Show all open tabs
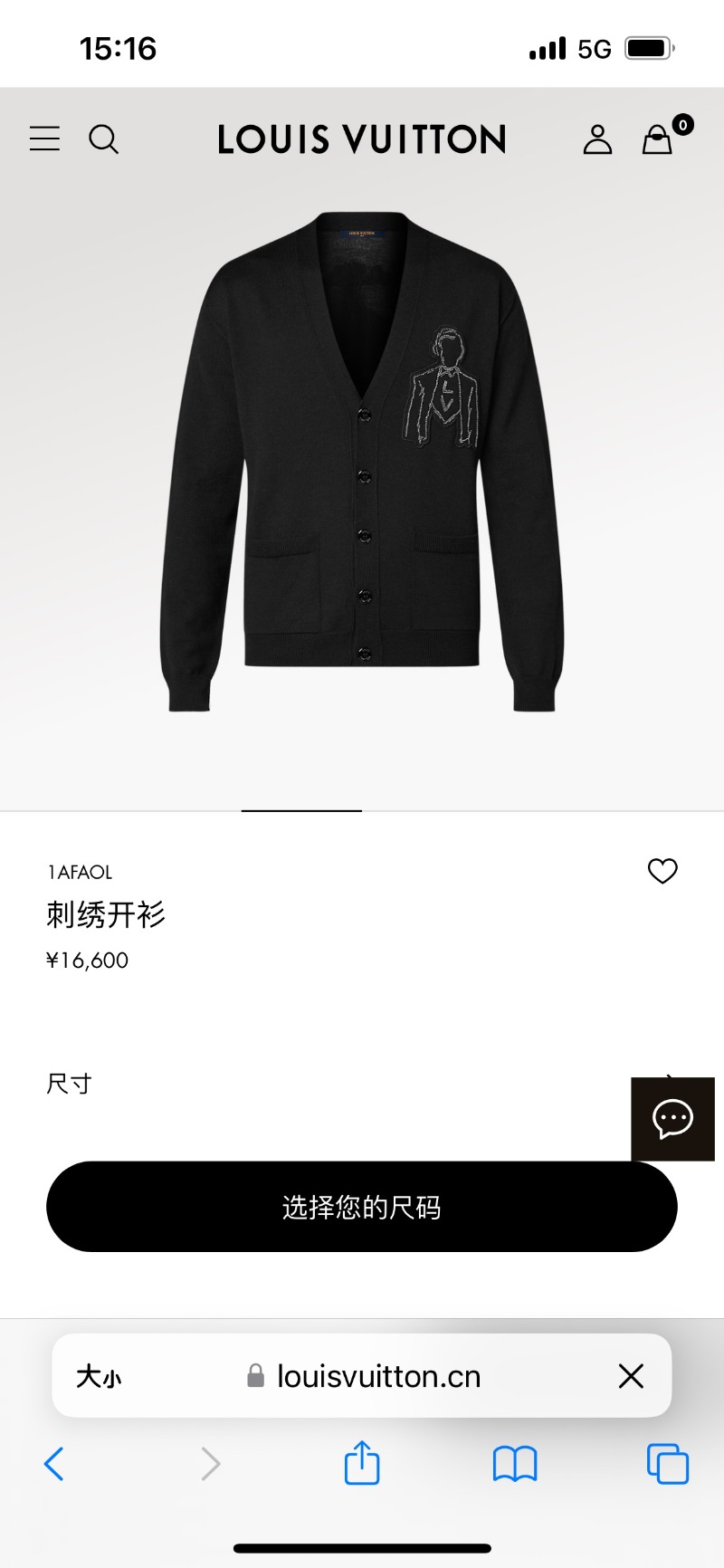The width and height of the screenshot is (724, 1568). pyautogui.click(x=668, y=1464)
